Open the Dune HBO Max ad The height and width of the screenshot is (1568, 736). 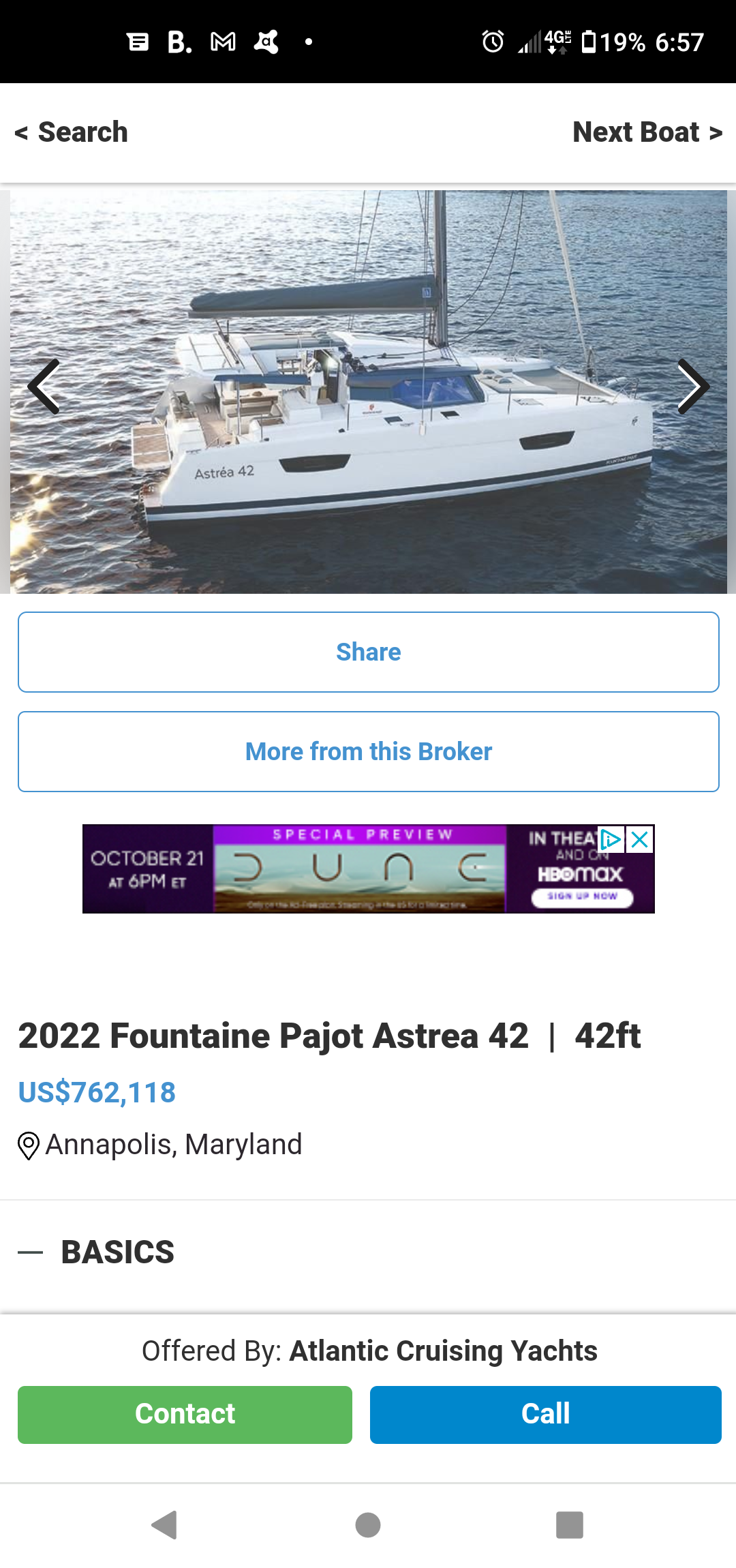[360, 870]
